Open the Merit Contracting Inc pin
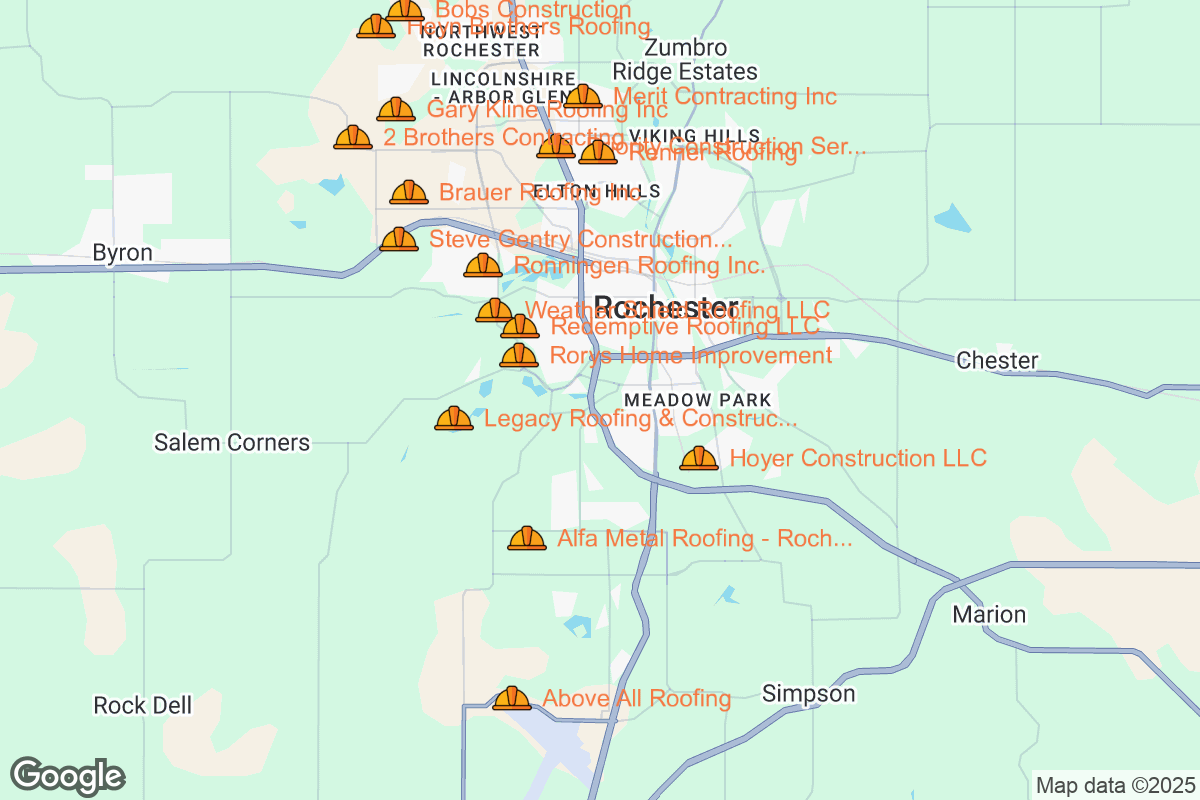 tap(583, 97)
